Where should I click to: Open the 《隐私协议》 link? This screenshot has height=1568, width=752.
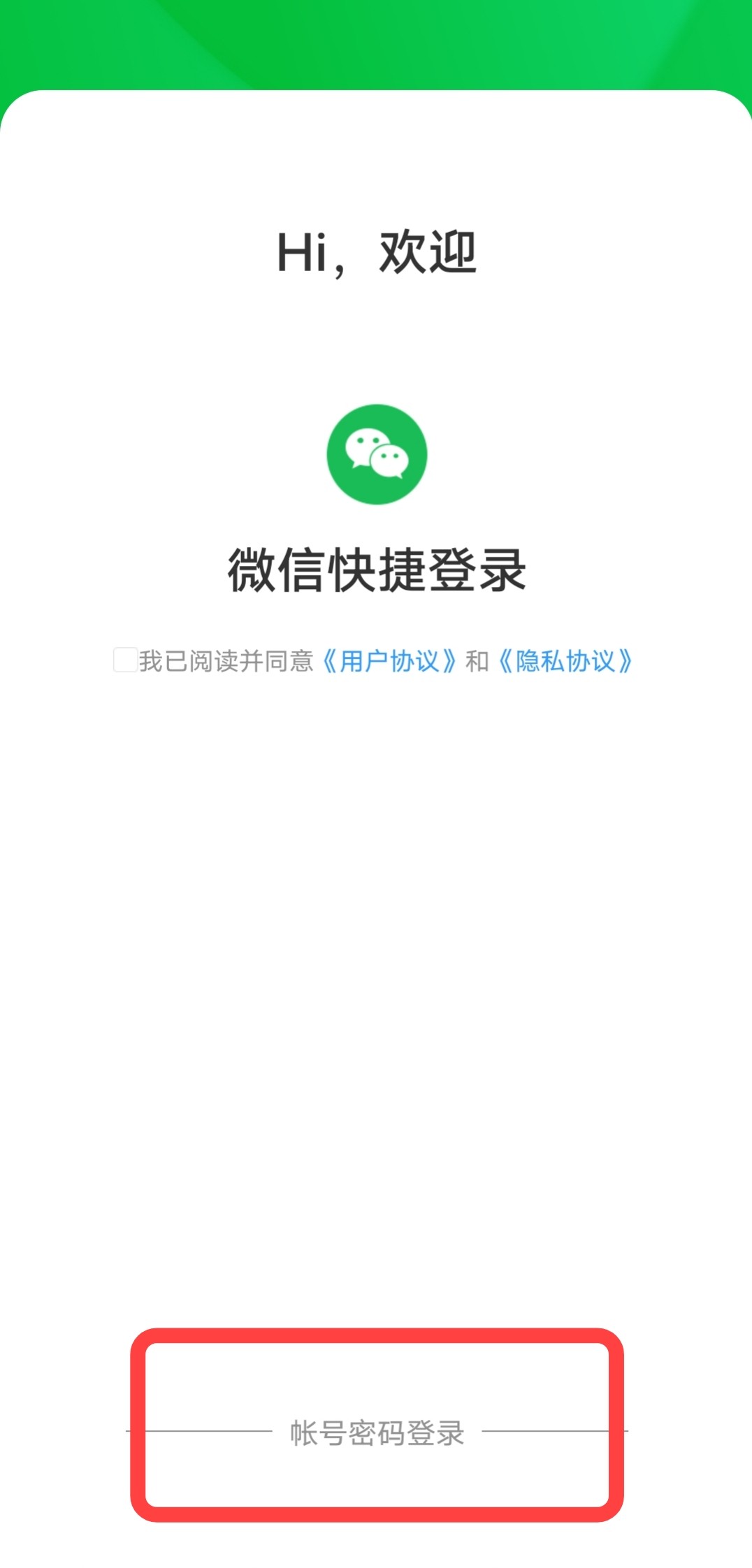565,661
